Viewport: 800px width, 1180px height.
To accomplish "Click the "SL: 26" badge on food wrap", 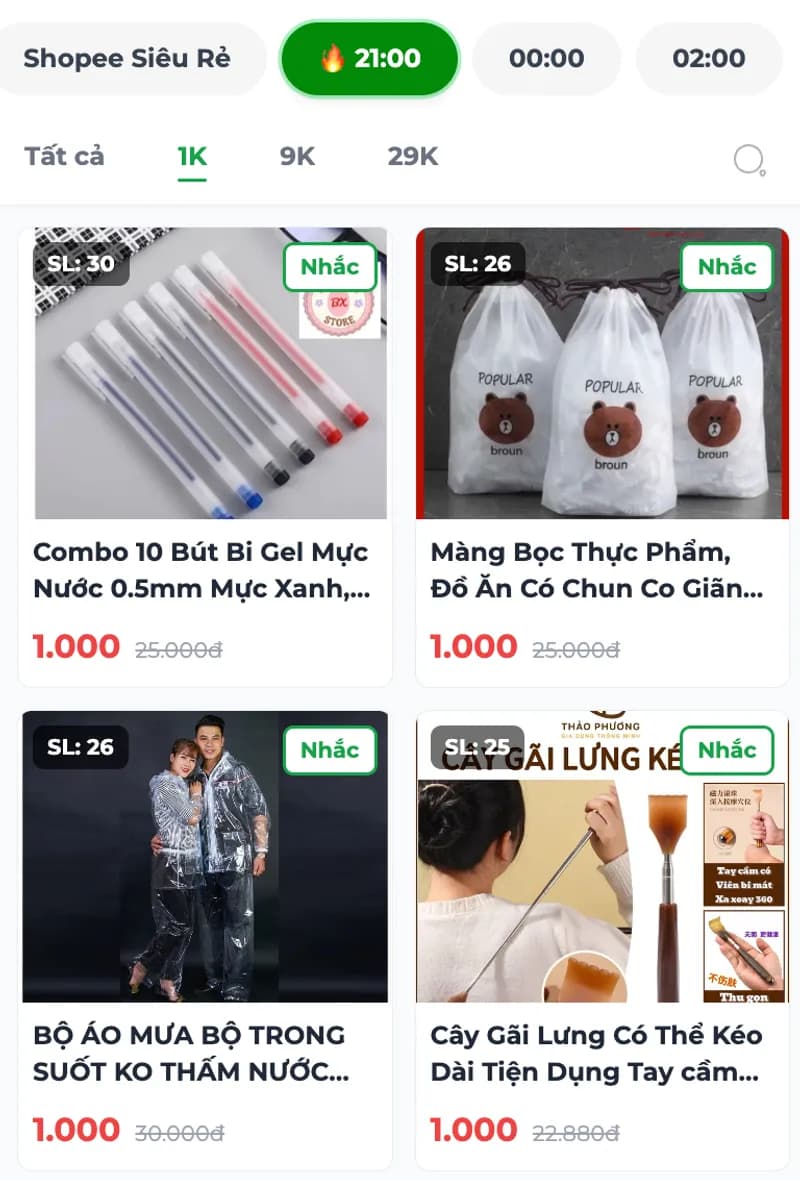I will point(476,263).
